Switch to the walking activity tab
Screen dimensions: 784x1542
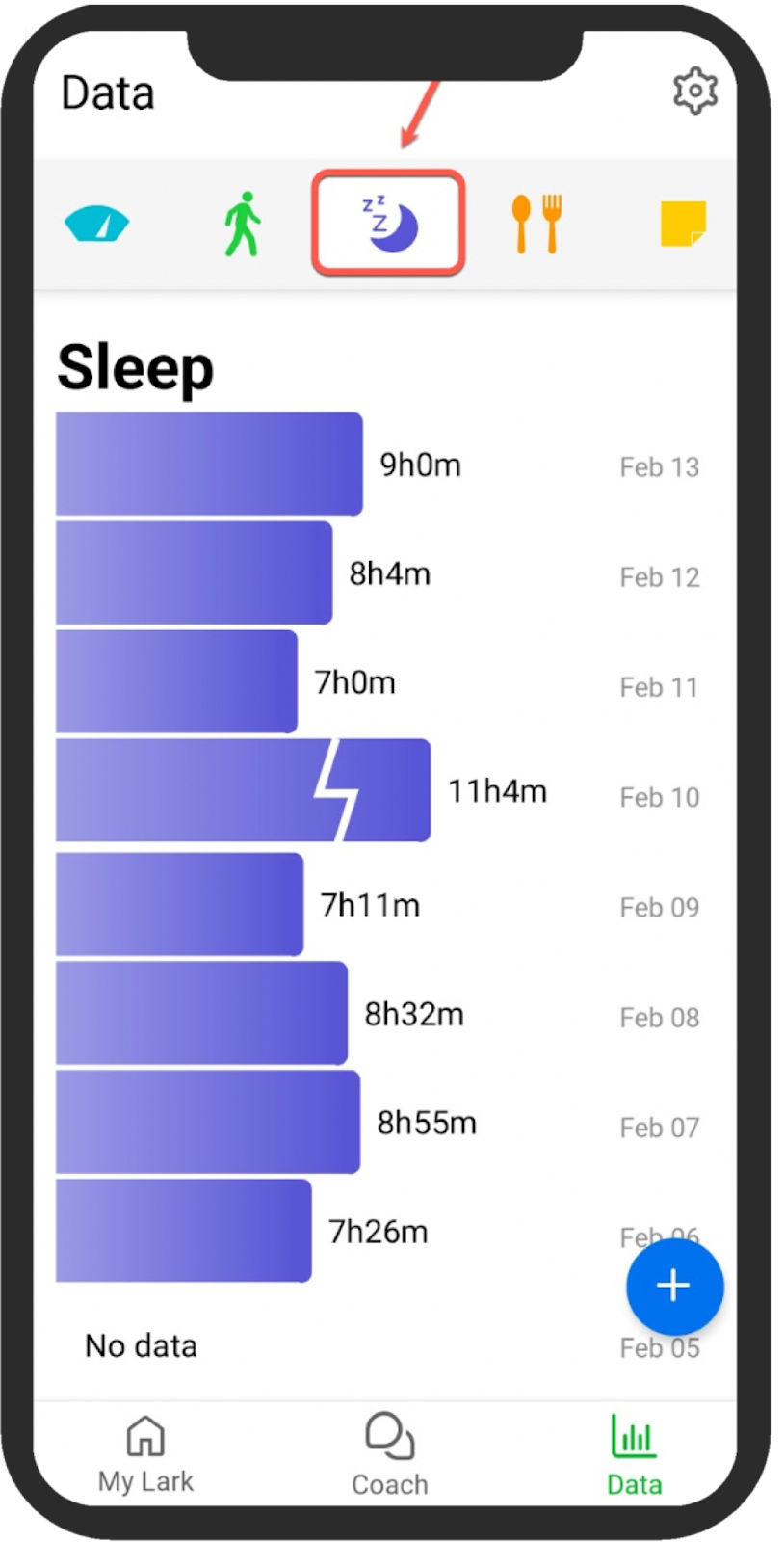(243, 224)
